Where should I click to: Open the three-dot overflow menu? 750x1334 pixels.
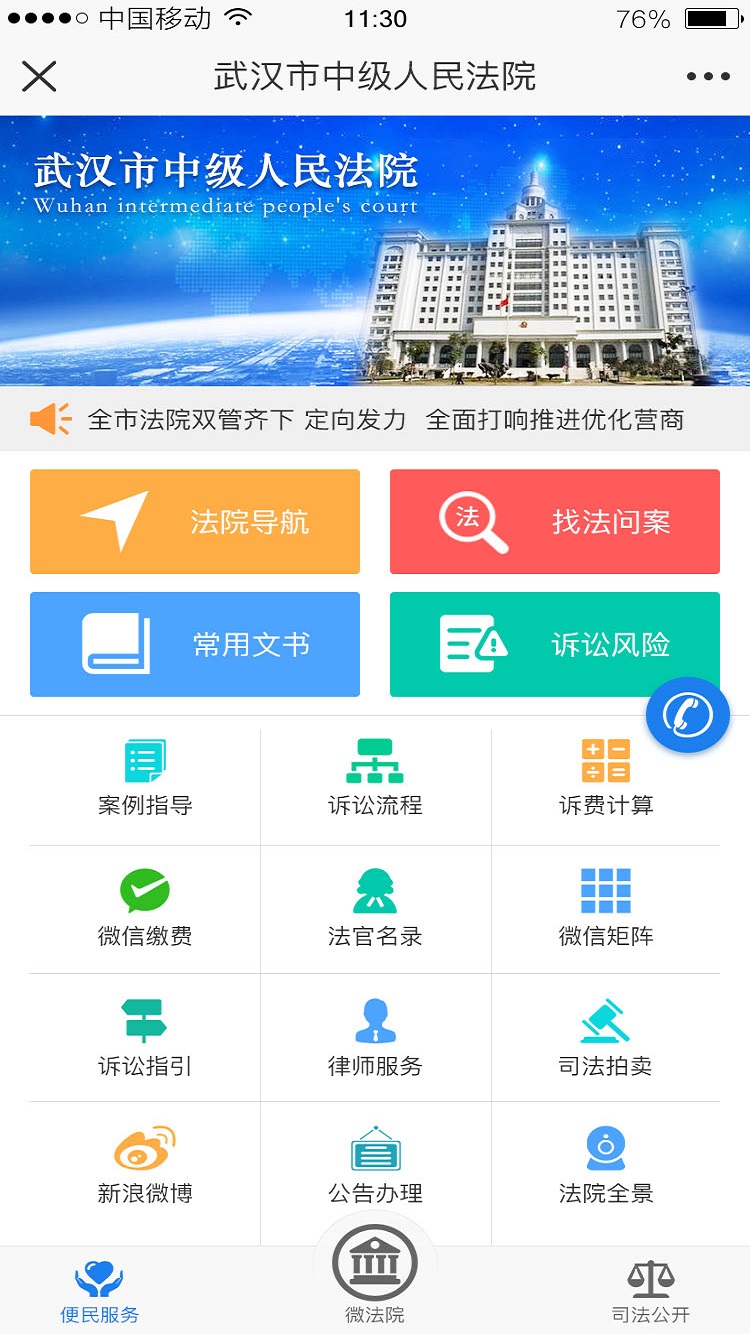[x=708, y=77]
